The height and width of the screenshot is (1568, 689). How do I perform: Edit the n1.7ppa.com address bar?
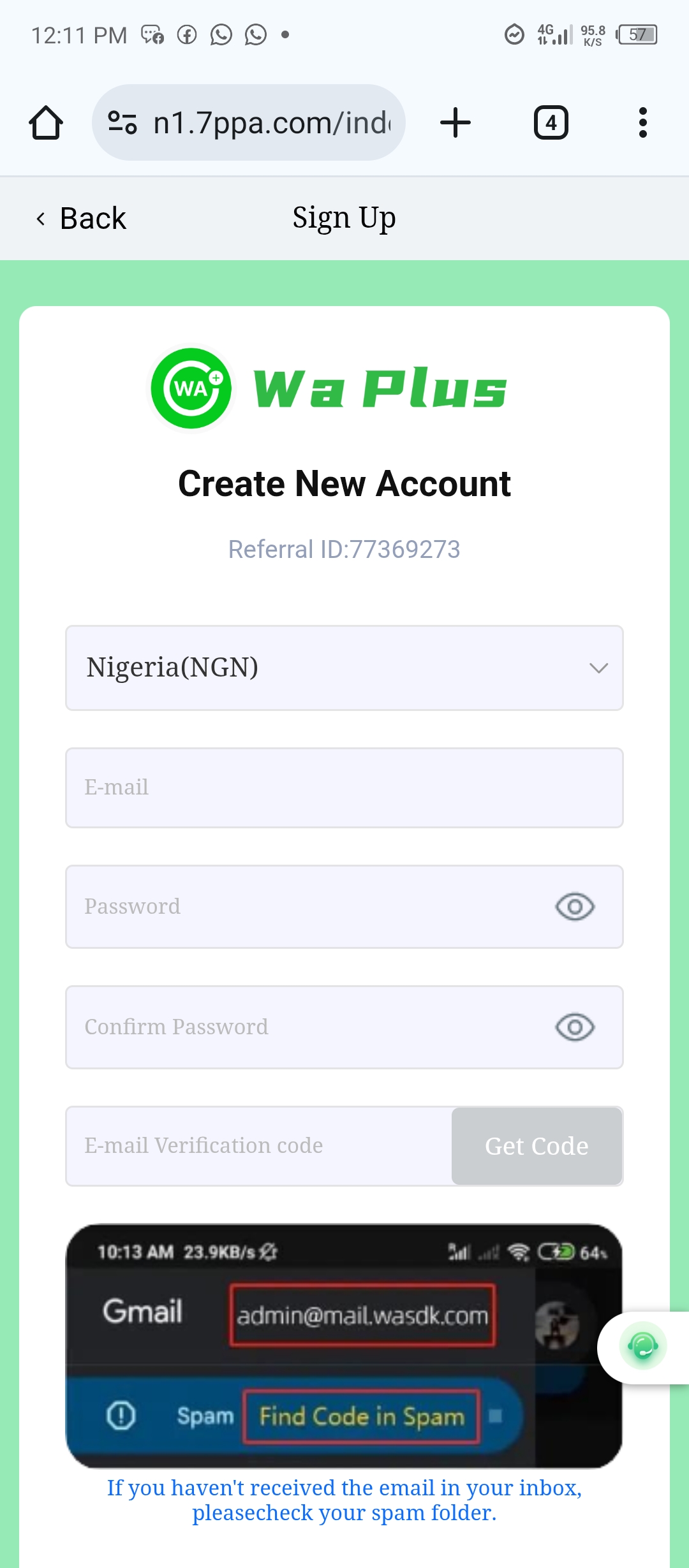pos(271,122)
